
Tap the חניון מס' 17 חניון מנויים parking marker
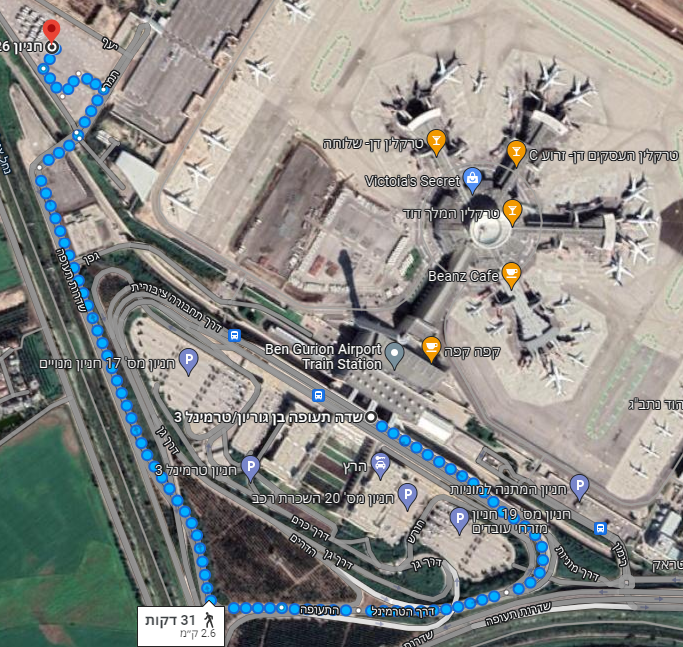(x=187, y=361)
